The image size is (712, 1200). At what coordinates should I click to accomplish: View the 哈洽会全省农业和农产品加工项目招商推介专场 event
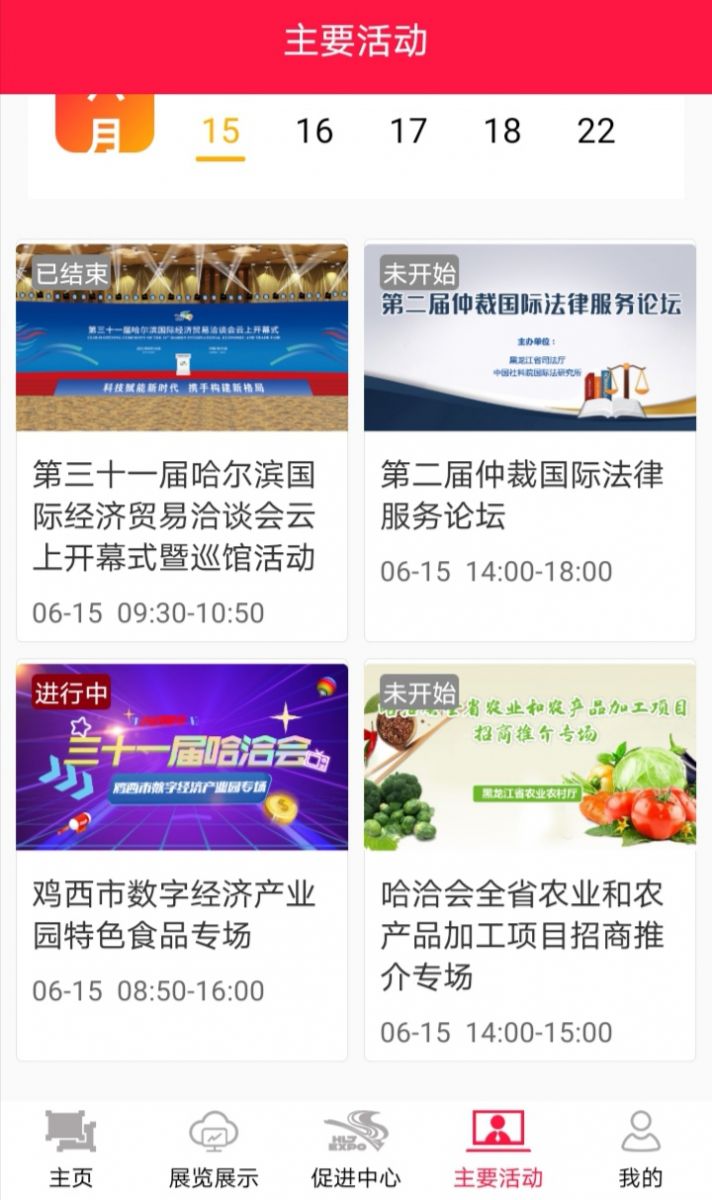530,860
